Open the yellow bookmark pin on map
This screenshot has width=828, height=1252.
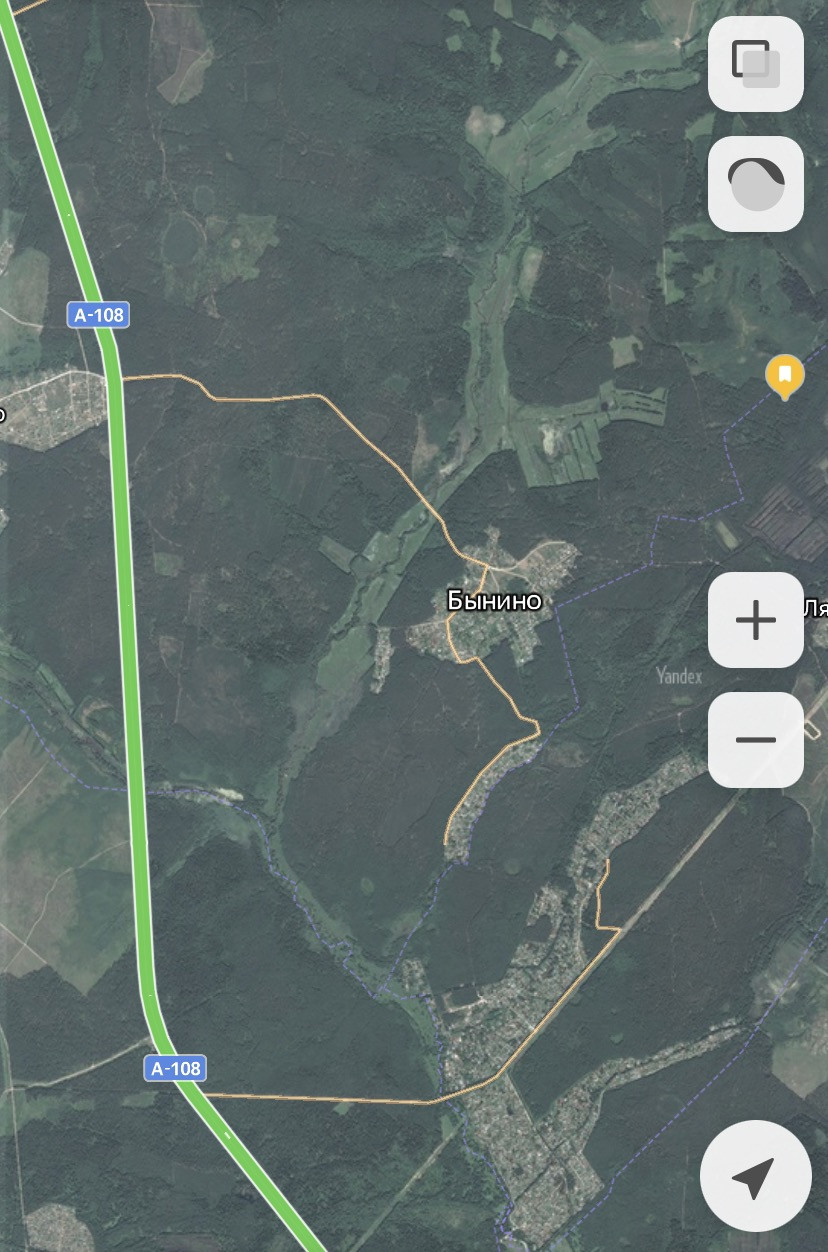pos(785,376)
